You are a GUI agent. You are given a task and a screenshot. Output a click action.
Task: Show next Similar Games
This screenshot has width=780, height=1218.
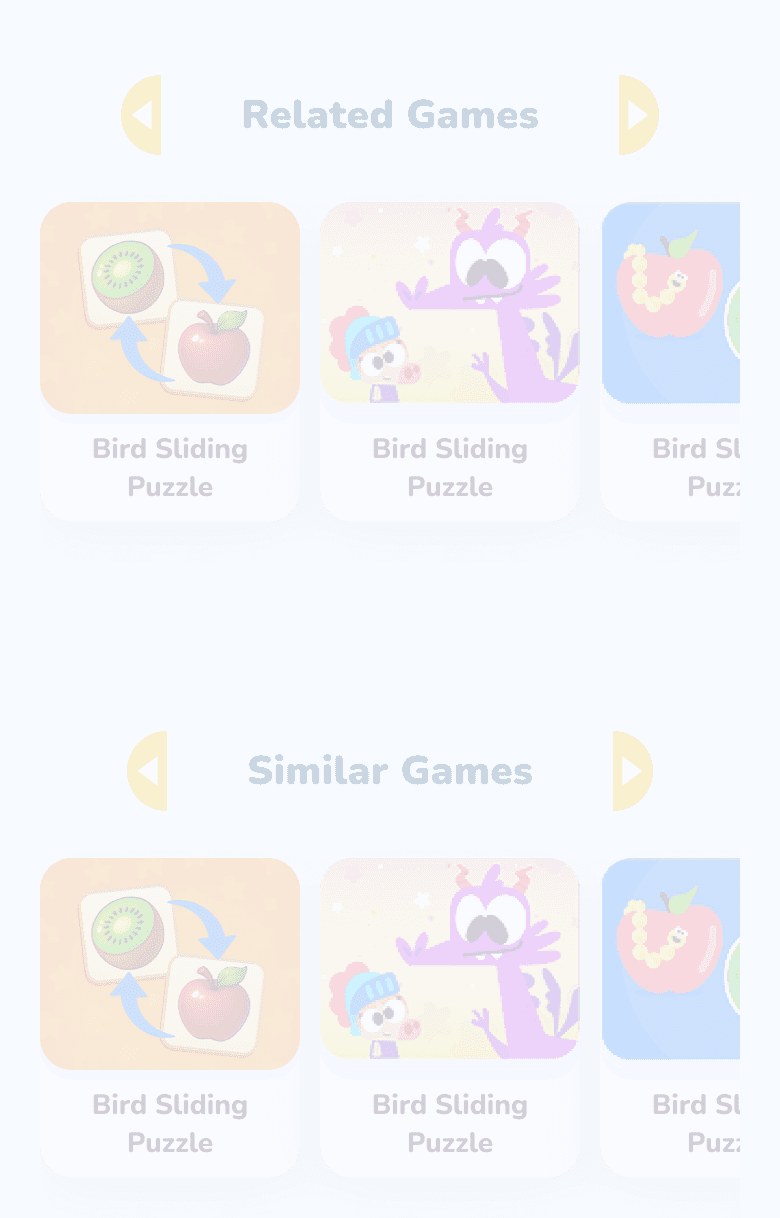pyautogui.click(x=632, y=771)
